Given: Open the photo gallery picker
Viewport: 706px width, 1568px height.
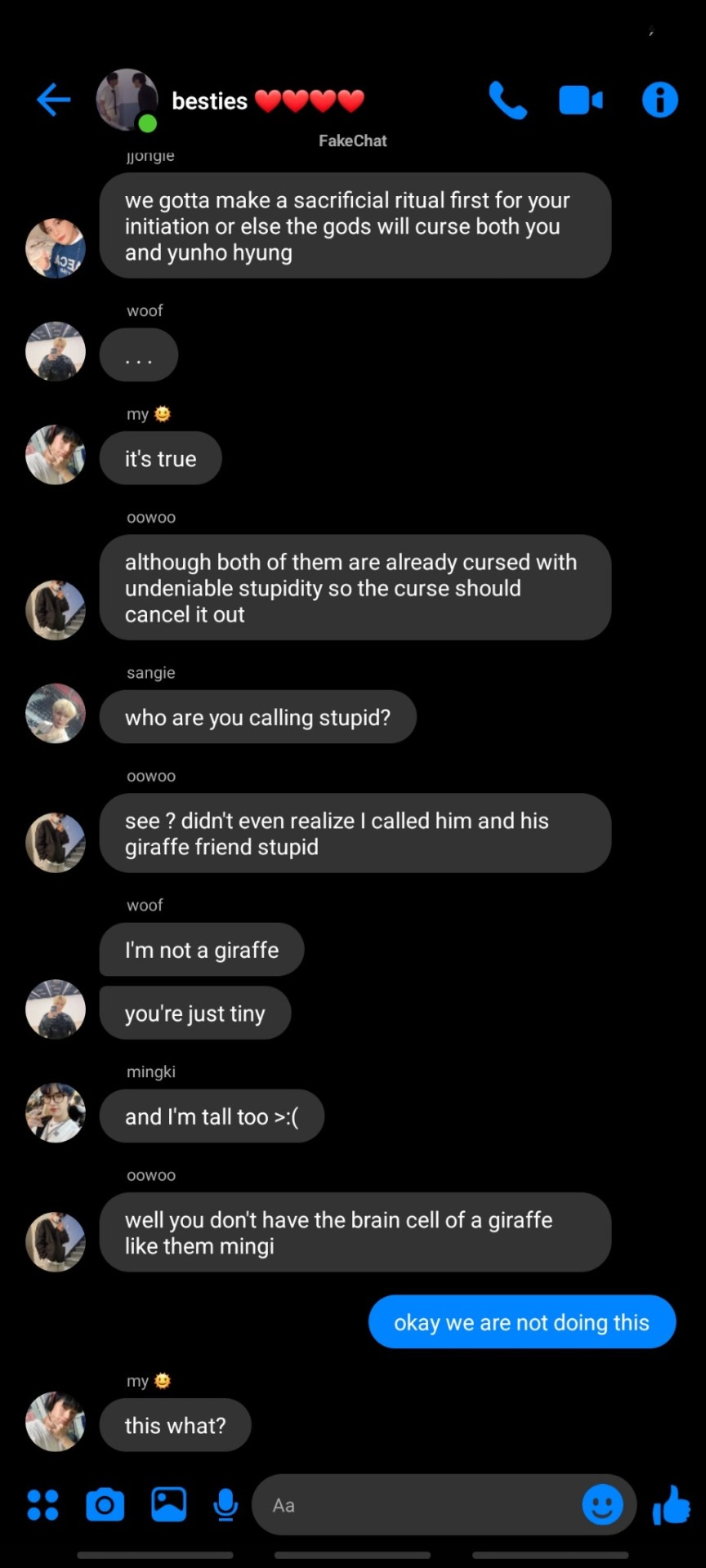Looking at the screenshot, I should pyautogui.click(x=169, y=1504).
